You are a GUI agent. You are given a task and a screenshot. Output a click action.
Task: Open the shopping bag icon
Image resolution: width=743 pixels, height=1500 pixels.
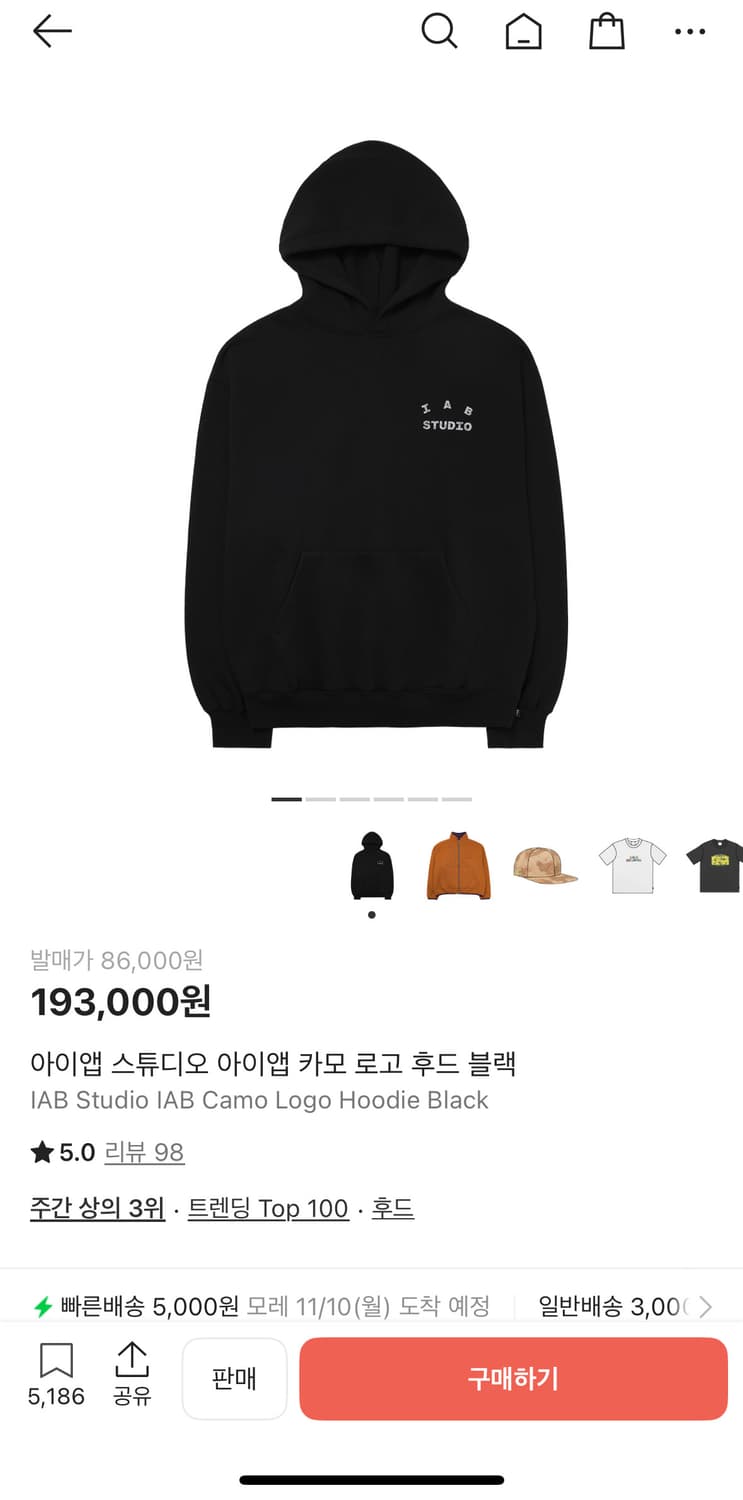click(x=607, y=31)
